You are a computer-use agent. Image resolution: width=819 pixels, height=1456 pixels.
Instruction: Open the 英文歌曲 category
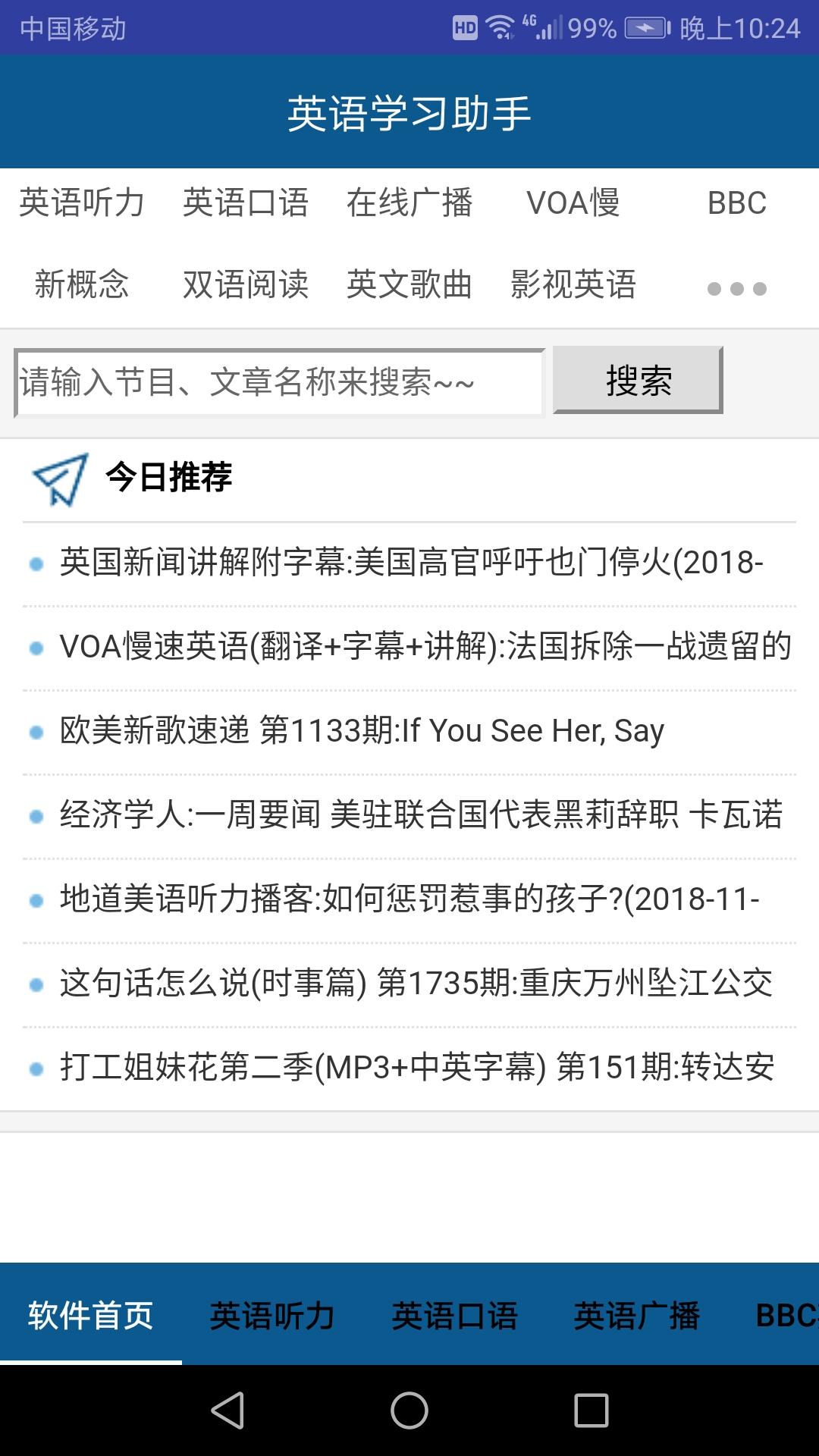click(x=409, y=285)
